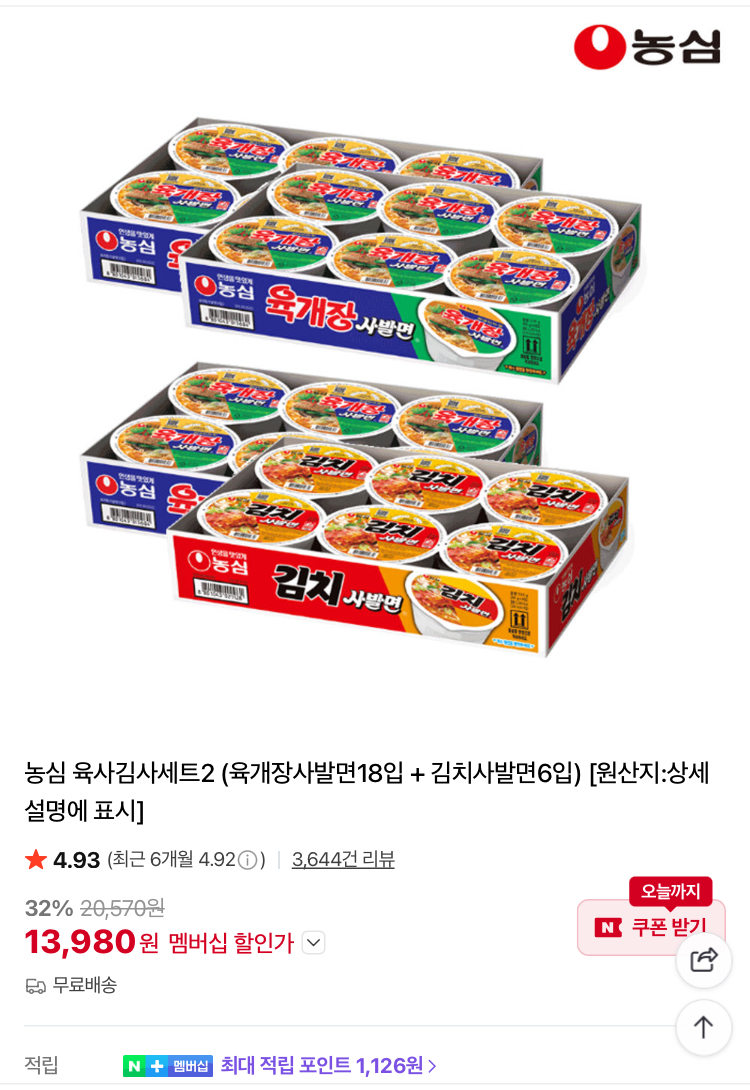
Task: Expand the 멤버십 할인가 dropdown
Action: coord(313,942)
